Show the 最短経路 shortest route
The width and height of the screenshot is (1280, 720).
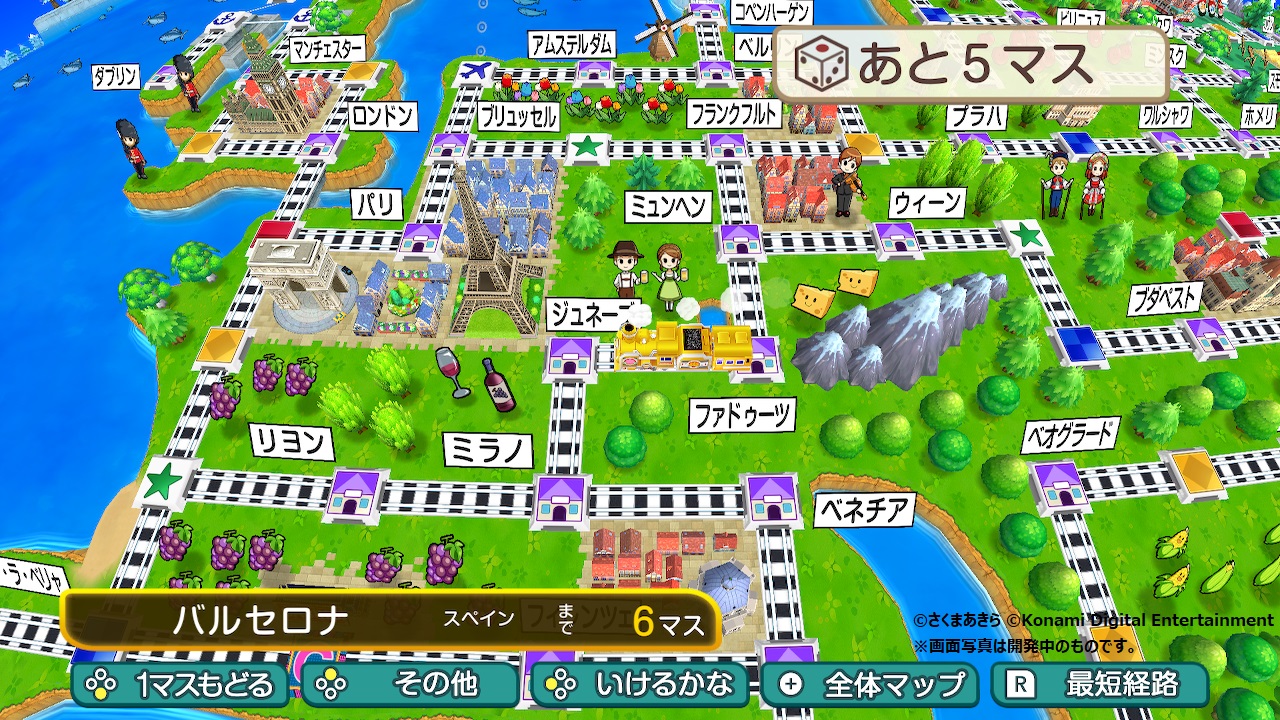[1100, 685]
